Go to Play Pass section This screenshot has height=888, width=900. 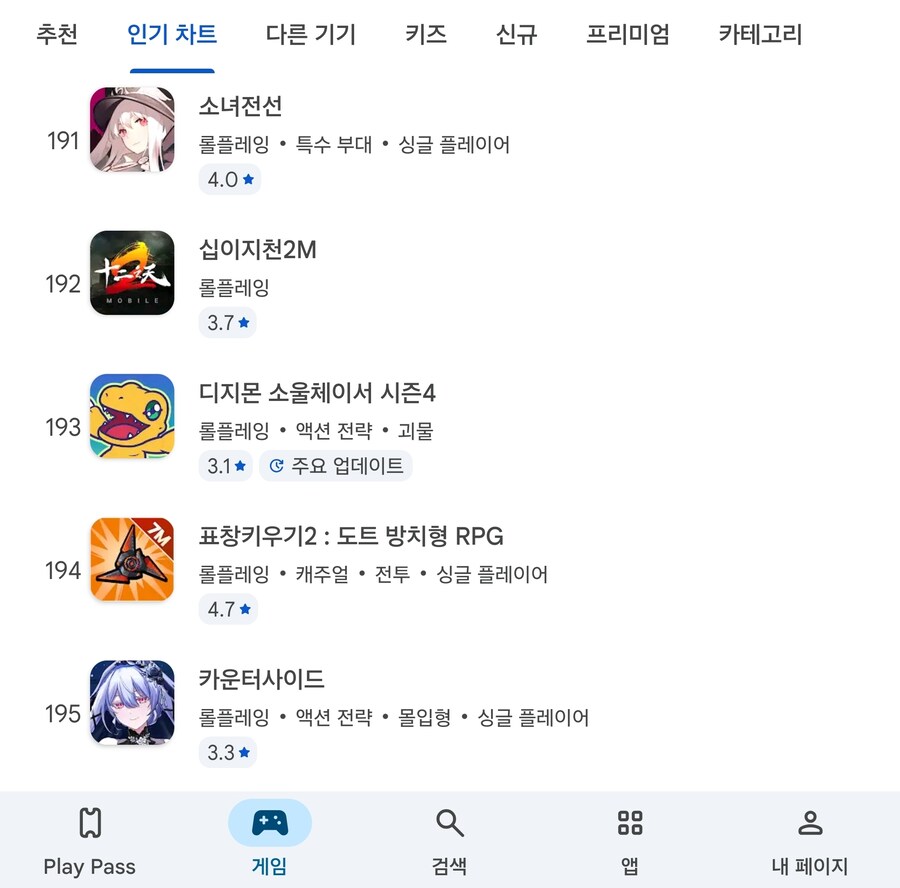coord(90,841)
